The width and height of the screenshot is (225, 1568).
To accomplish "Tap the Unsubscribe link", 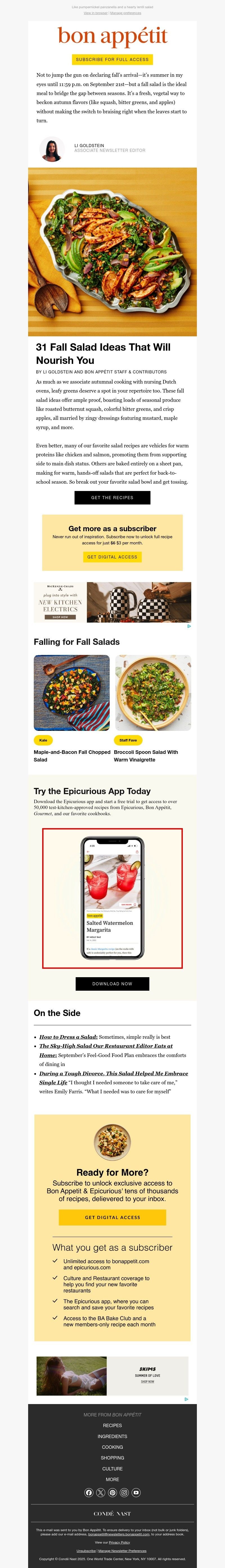I will coord(86,1551).
